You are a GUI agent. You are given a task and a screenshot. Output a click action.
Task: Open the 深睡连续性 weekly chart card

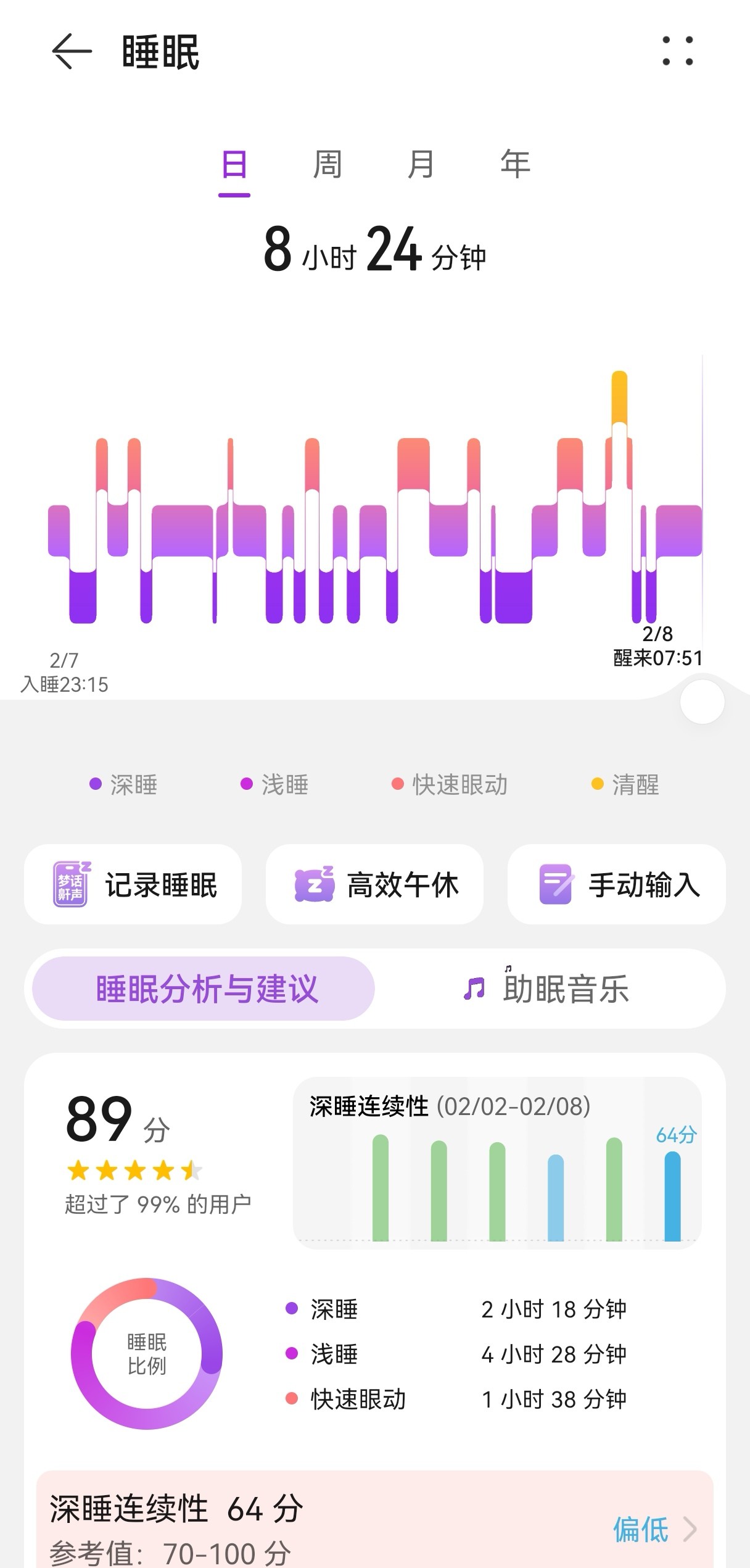point(497,1163)
